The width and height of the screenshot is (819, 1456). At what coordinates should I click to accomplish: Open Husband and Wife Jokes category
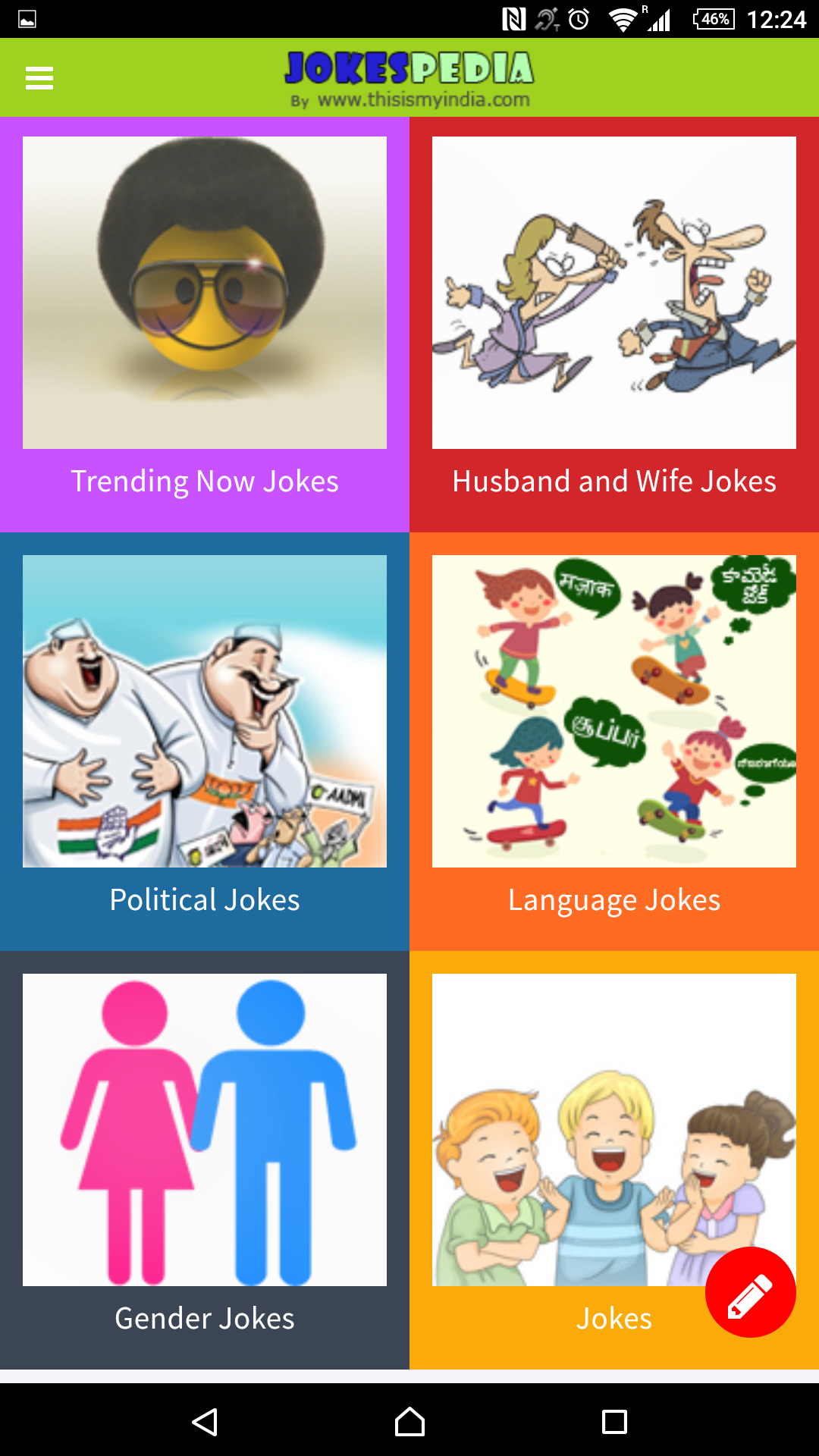[614, 325]
